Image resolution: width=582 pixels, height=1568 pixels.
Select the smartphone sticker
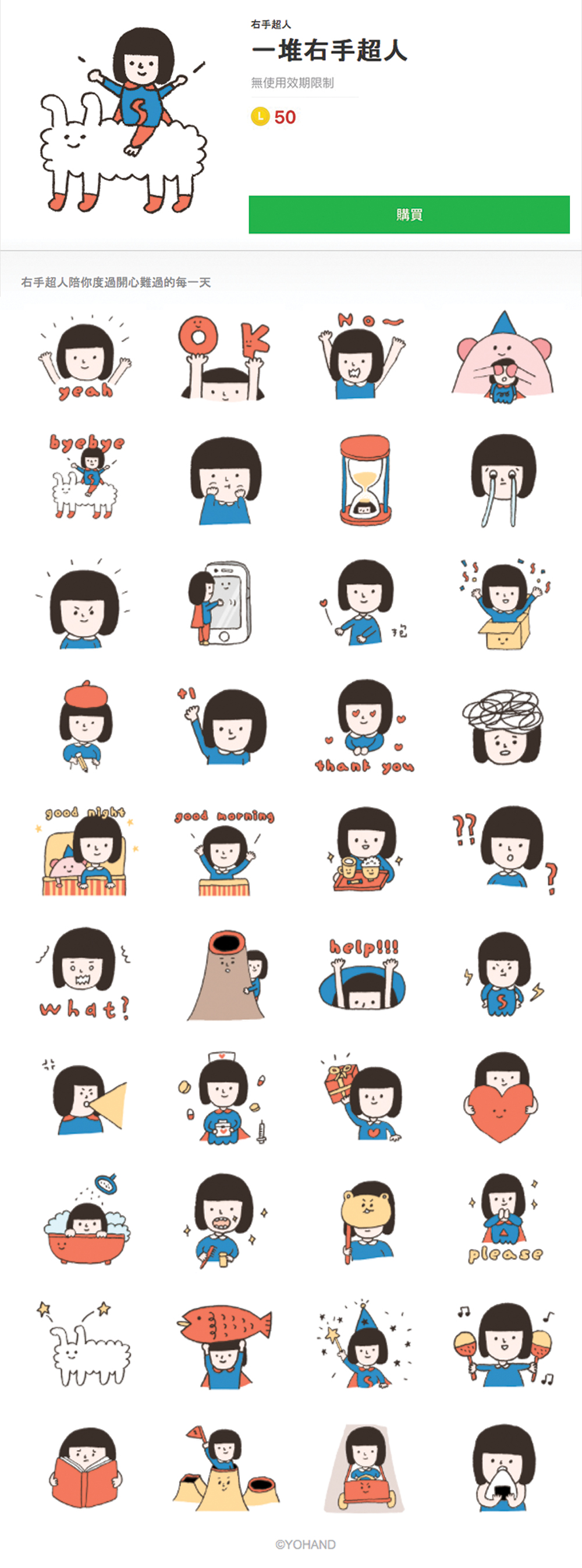[x=221, y=603]
